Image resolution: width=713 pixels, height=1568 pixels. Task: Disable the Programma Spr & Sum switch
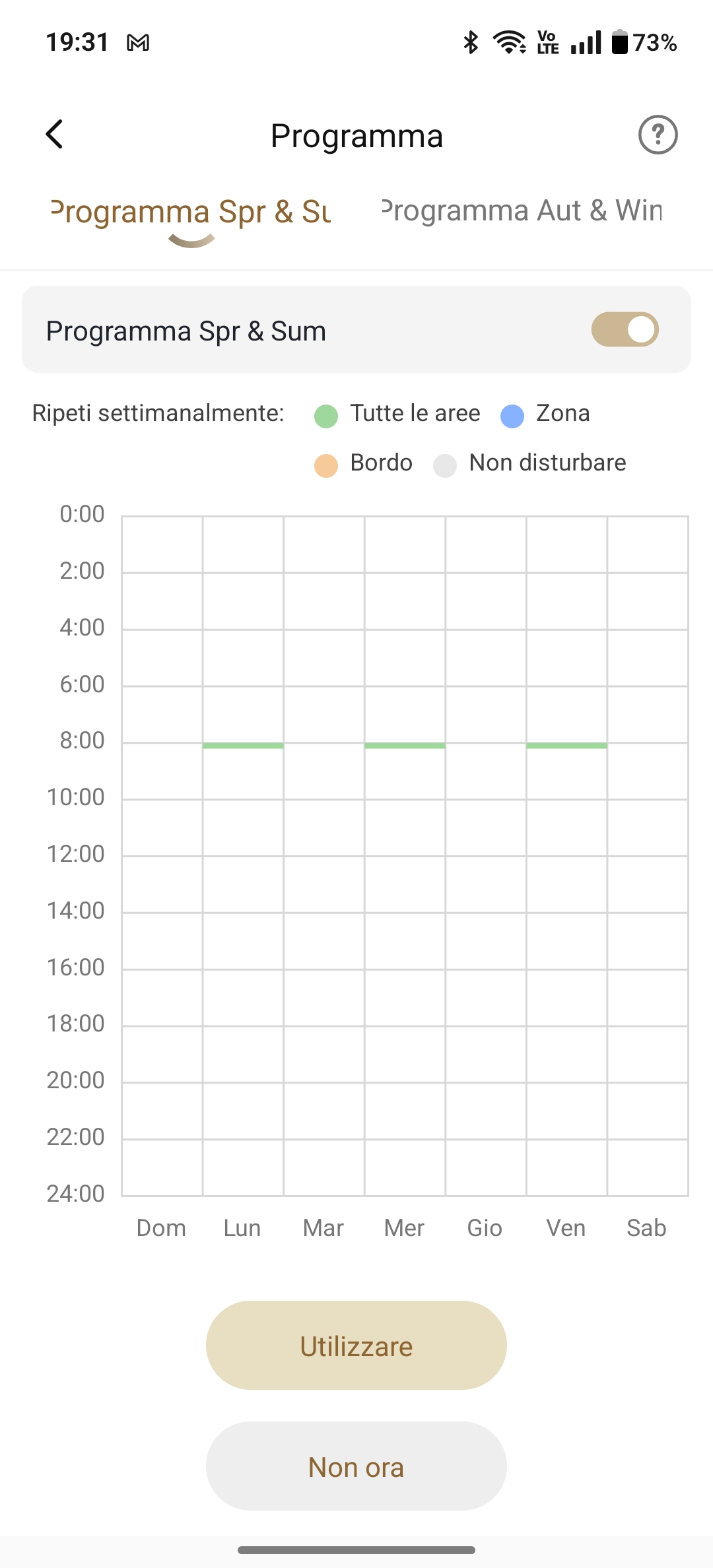click(x=625, y=329)
